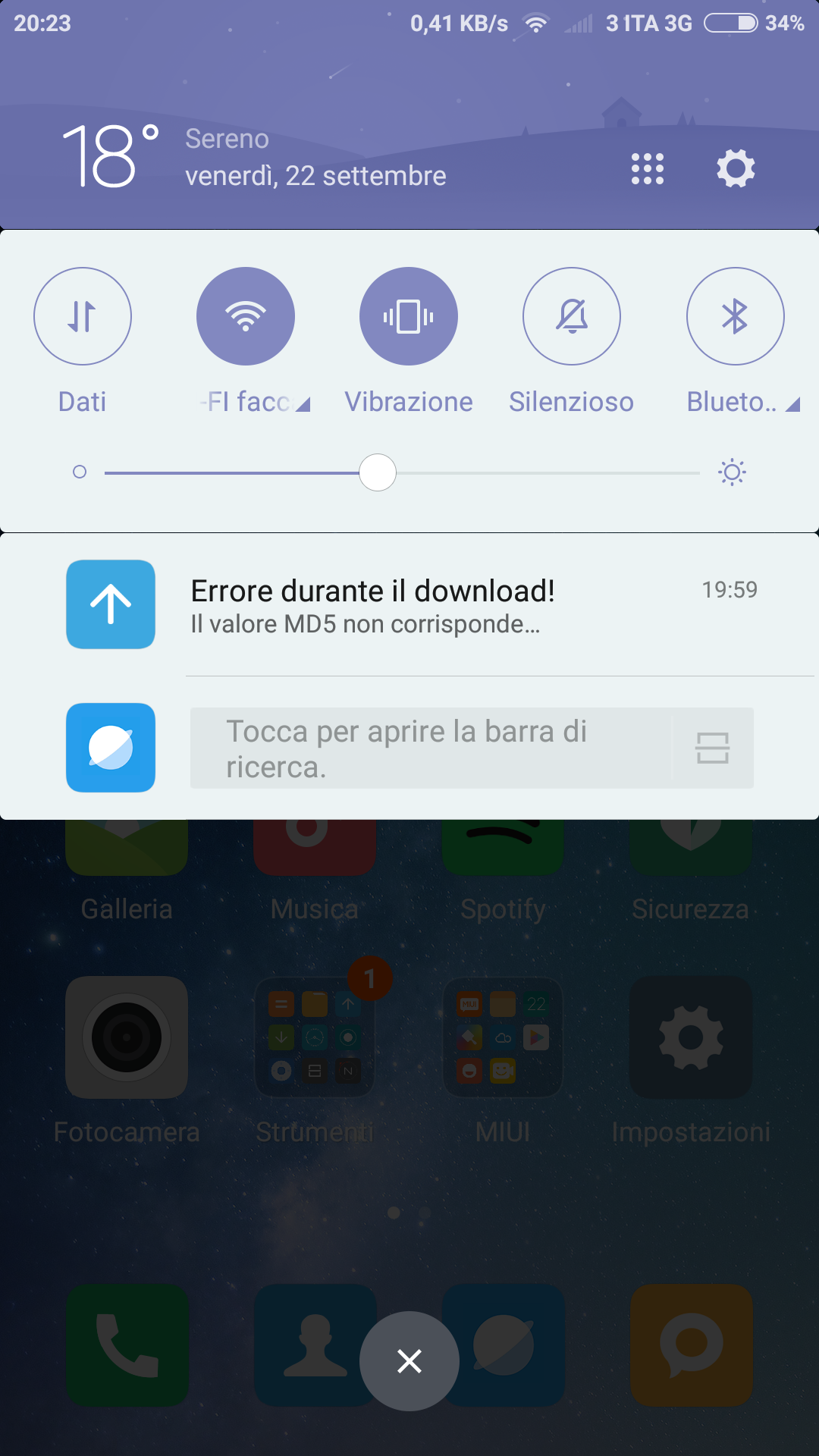Image resolution: width=819 pixels, height=1456 pixels.
Task: Enable Silenzioso mode
Action: point(572,316)
